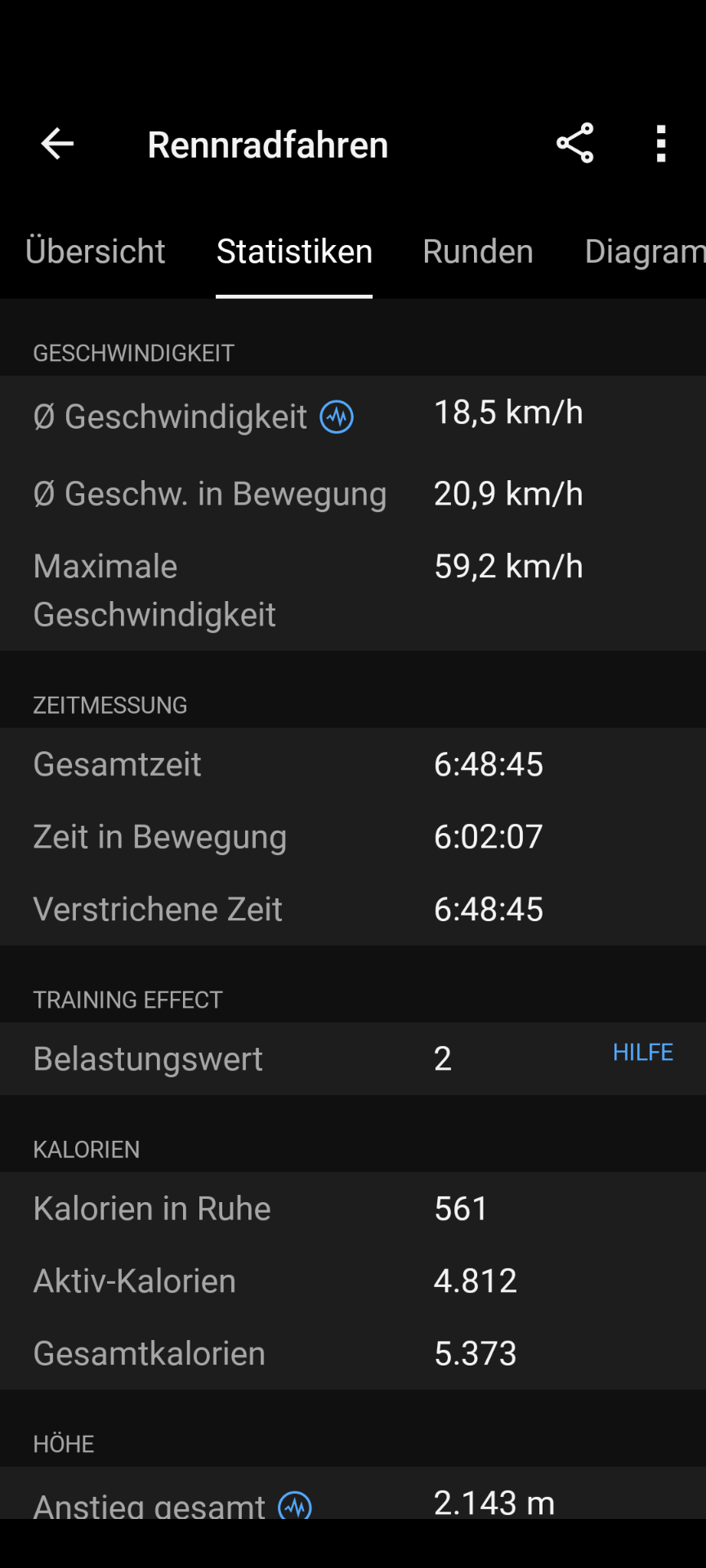Tap the info icon beside Anstieg gesamt

pos(295,1505)
